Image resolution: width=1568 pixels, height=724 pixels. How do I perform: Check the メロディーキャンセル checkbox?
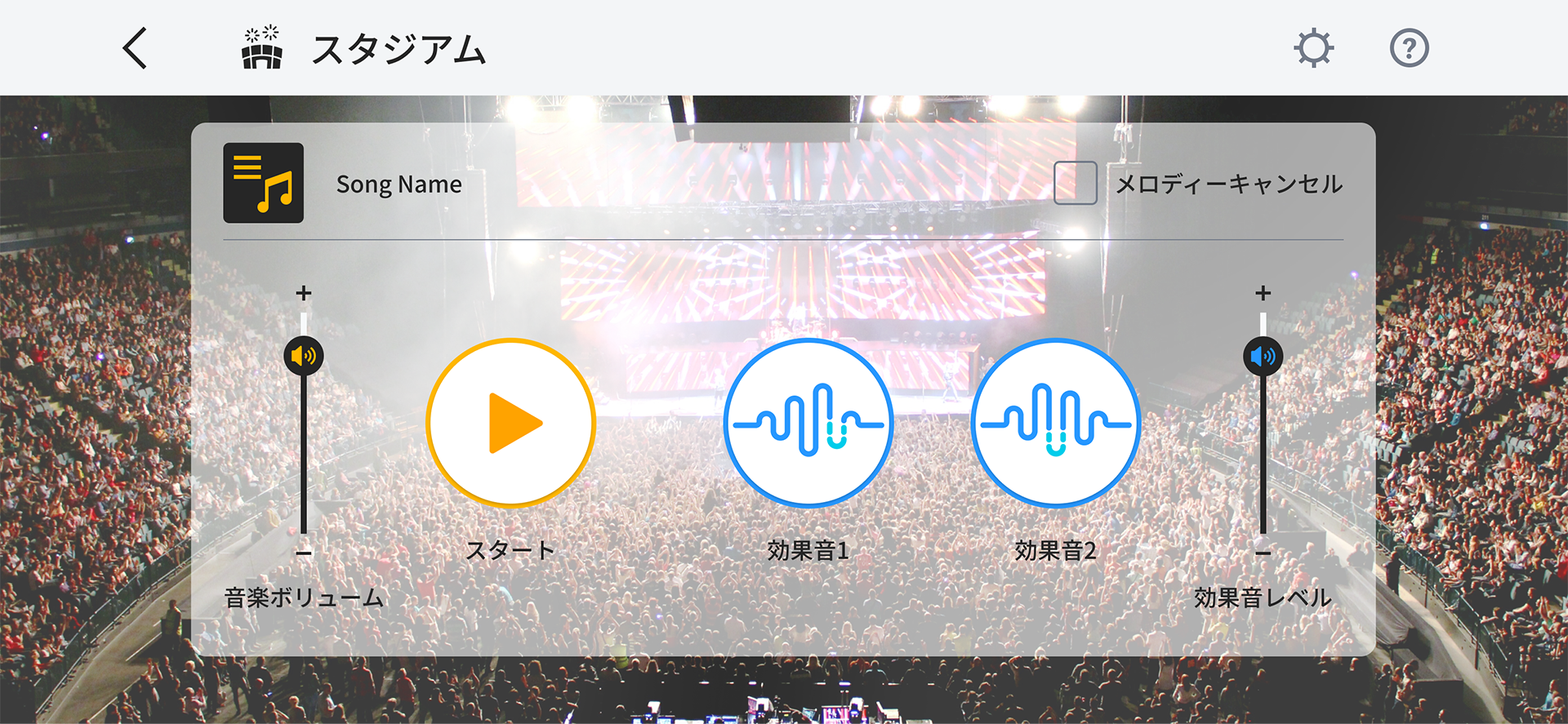click(1075, 183)
